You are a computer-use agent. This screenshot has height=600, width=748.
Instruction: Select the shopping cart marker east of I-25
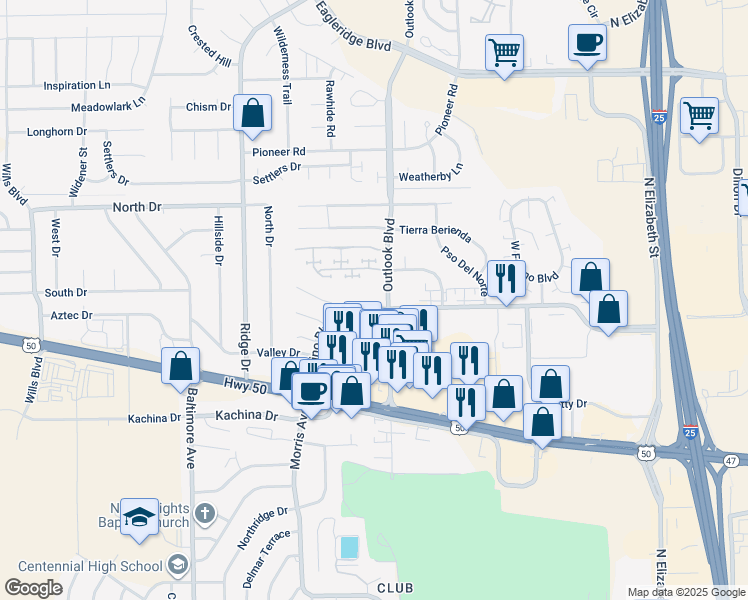pyautogui.click(x=699, y=119)
